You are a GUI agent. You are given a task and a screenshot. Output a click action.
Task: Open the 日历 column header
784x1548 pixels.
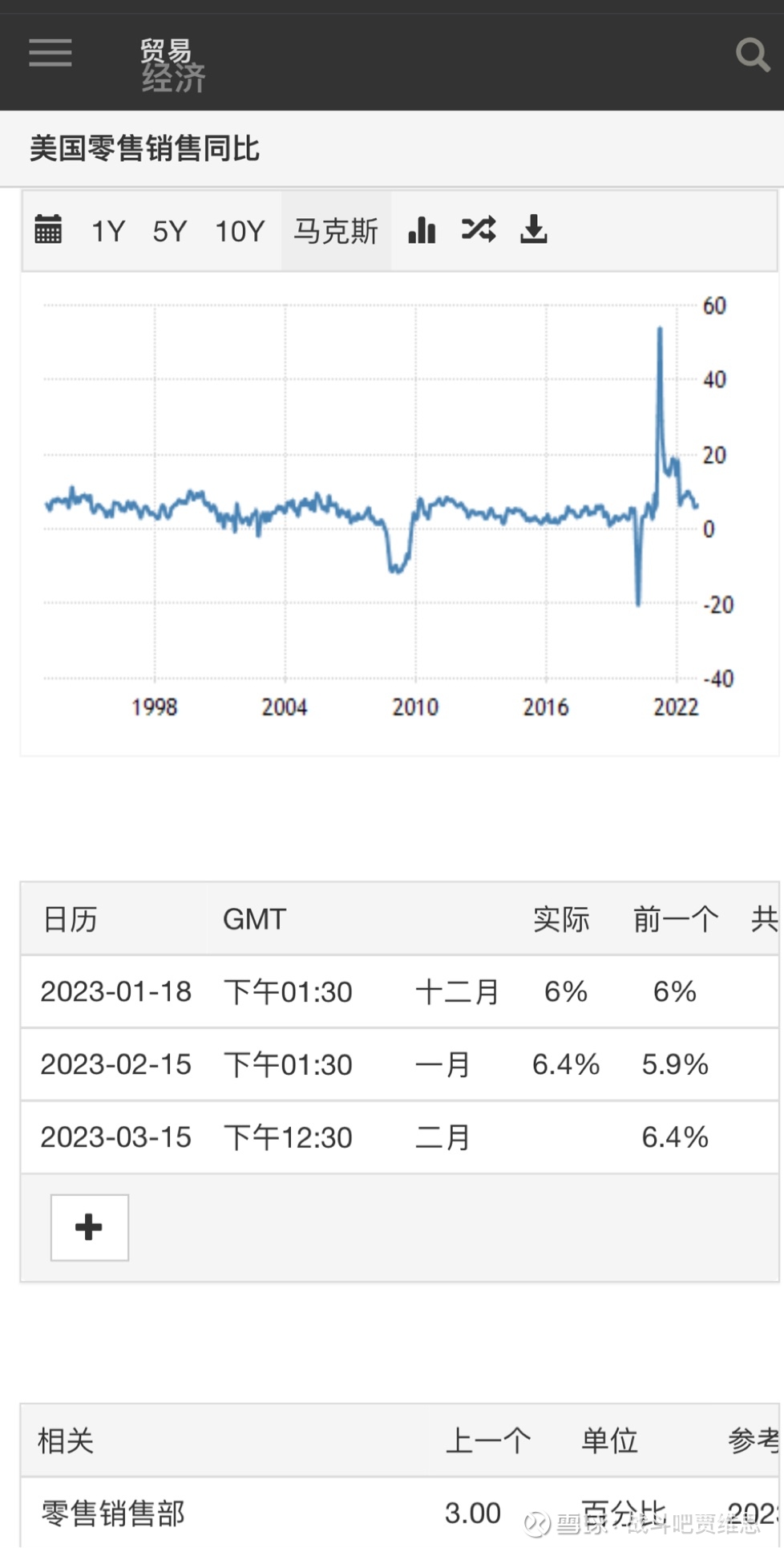tap(70, 919)
